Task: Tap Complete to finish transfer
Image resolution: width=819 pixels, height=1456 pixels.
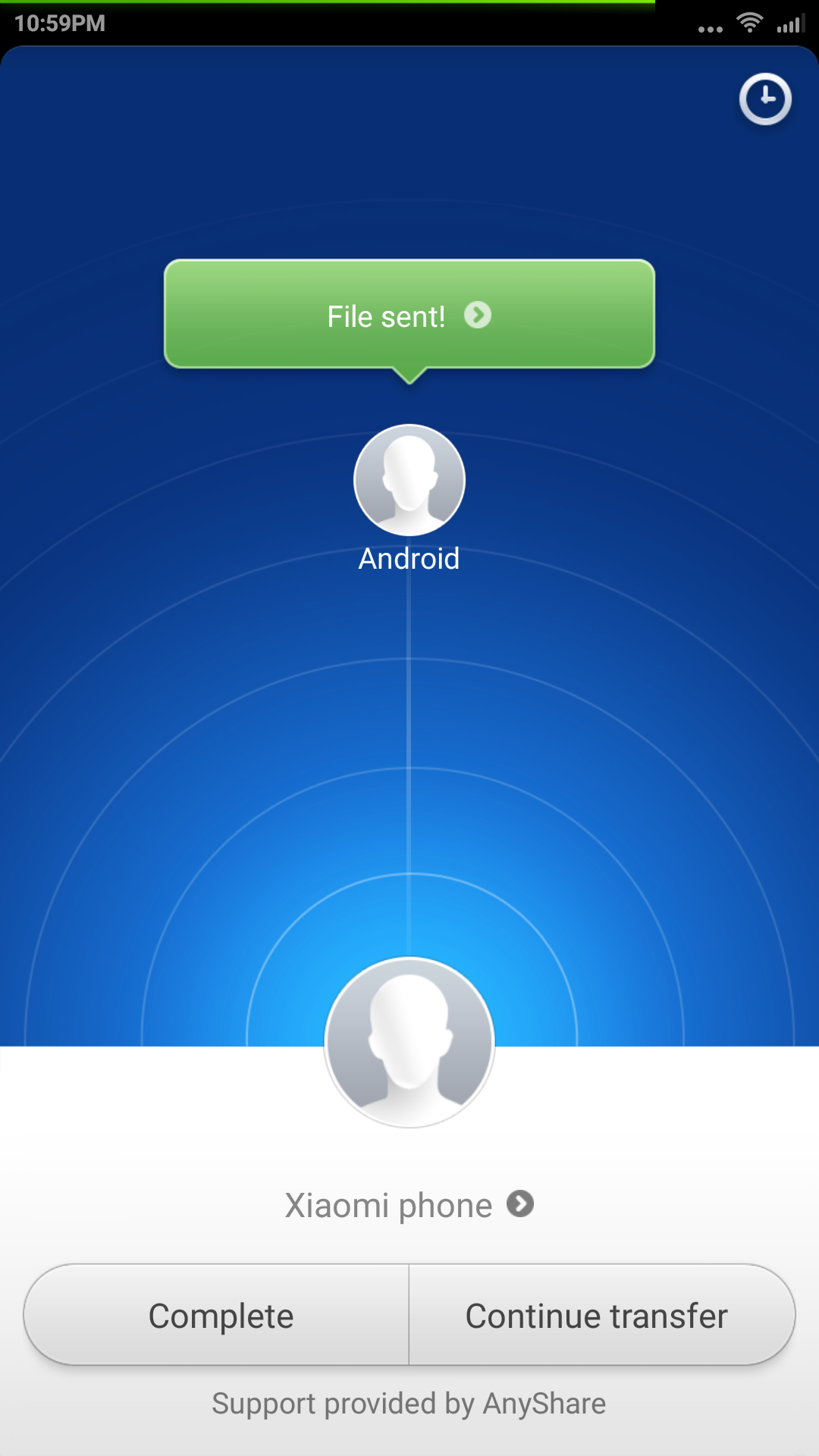Action: tap(220, 1316)
